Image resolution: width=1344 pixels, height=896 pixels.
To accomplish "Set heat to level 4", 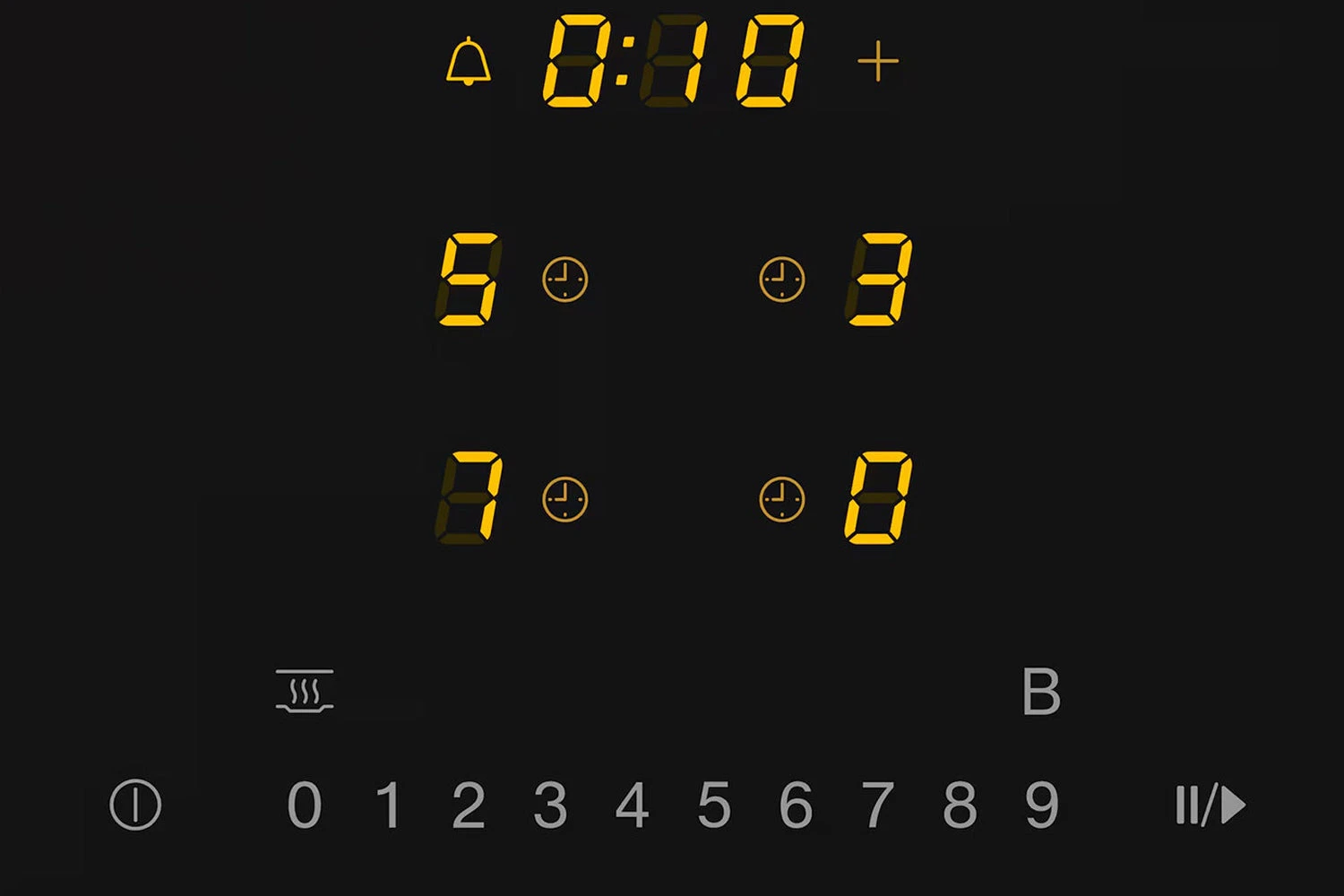I will [632, 805].
